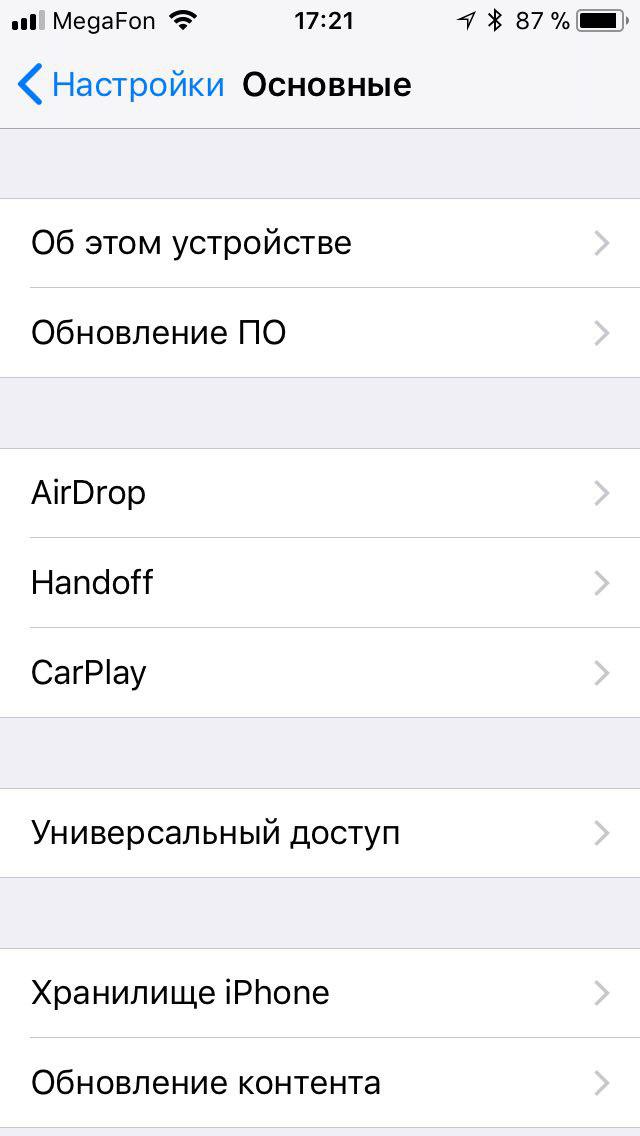640x1136 pixels.
Task: Open Хранилище iPhone
Action: coord(320,993)
